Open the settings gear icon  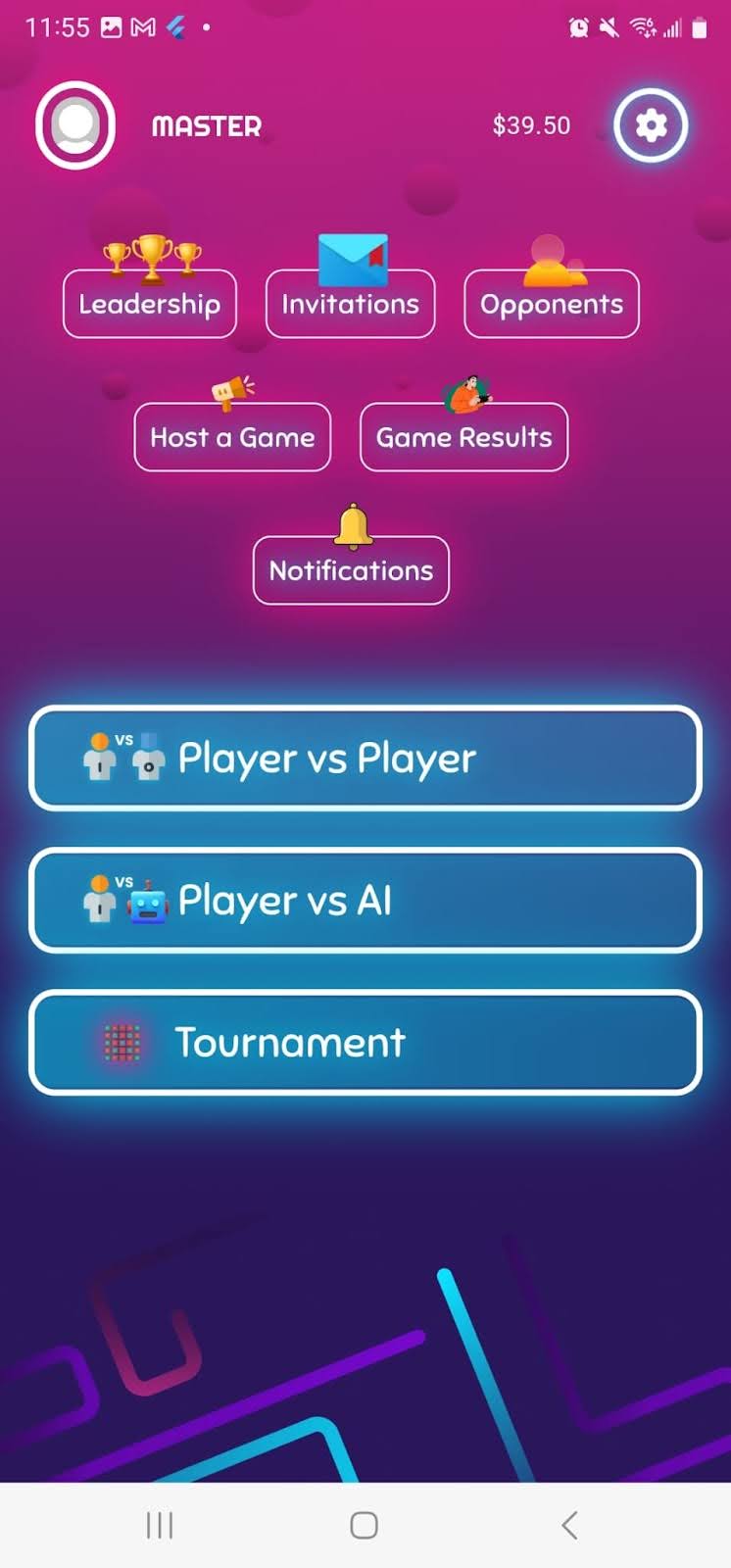pos(651,125)
